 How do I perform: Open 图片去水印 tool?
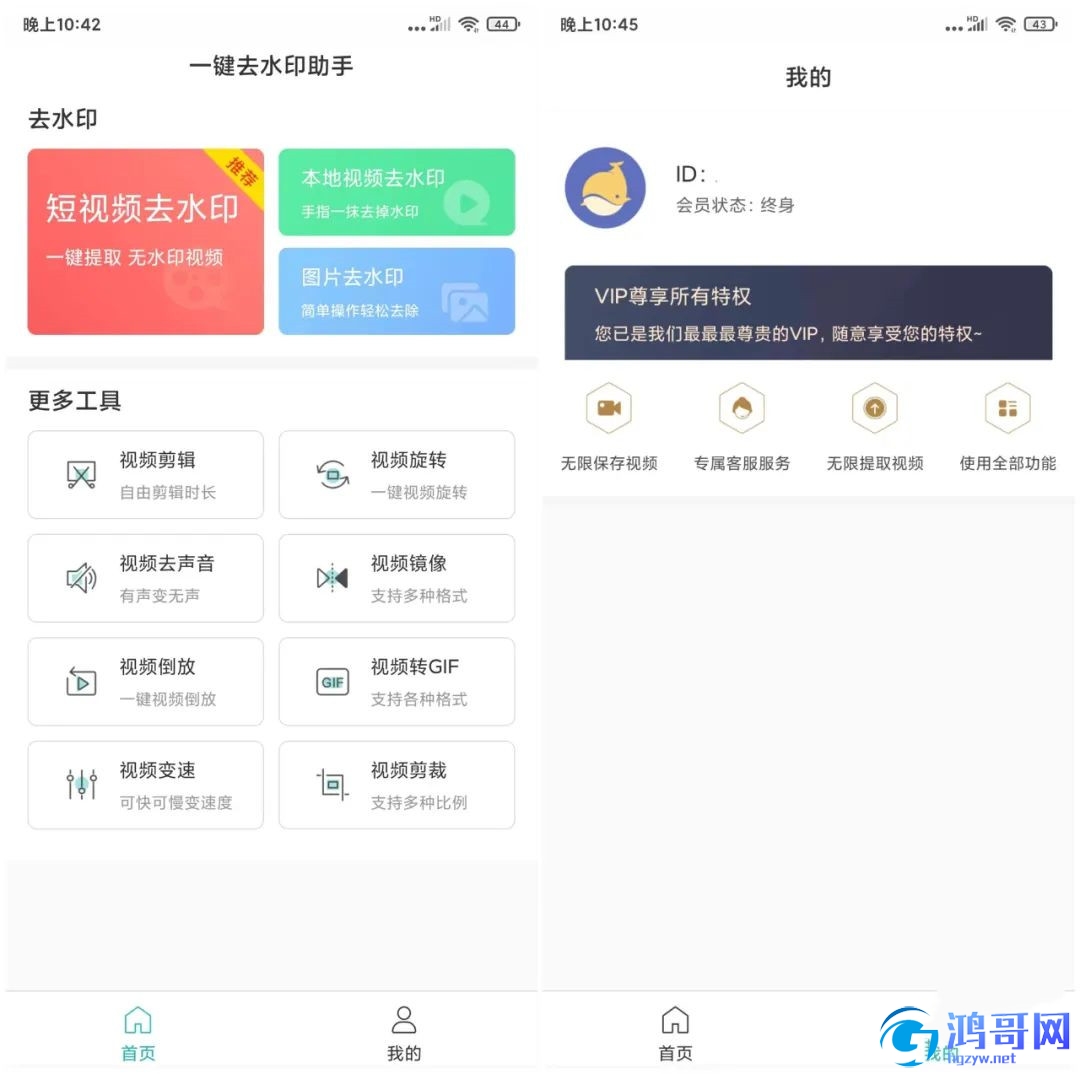(396, 291)
